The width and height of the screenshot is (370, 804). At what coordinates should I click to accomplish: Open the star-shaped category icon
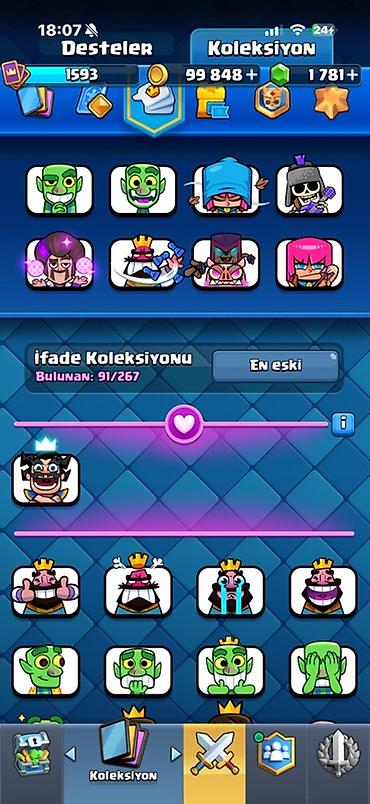coord(332,102)
